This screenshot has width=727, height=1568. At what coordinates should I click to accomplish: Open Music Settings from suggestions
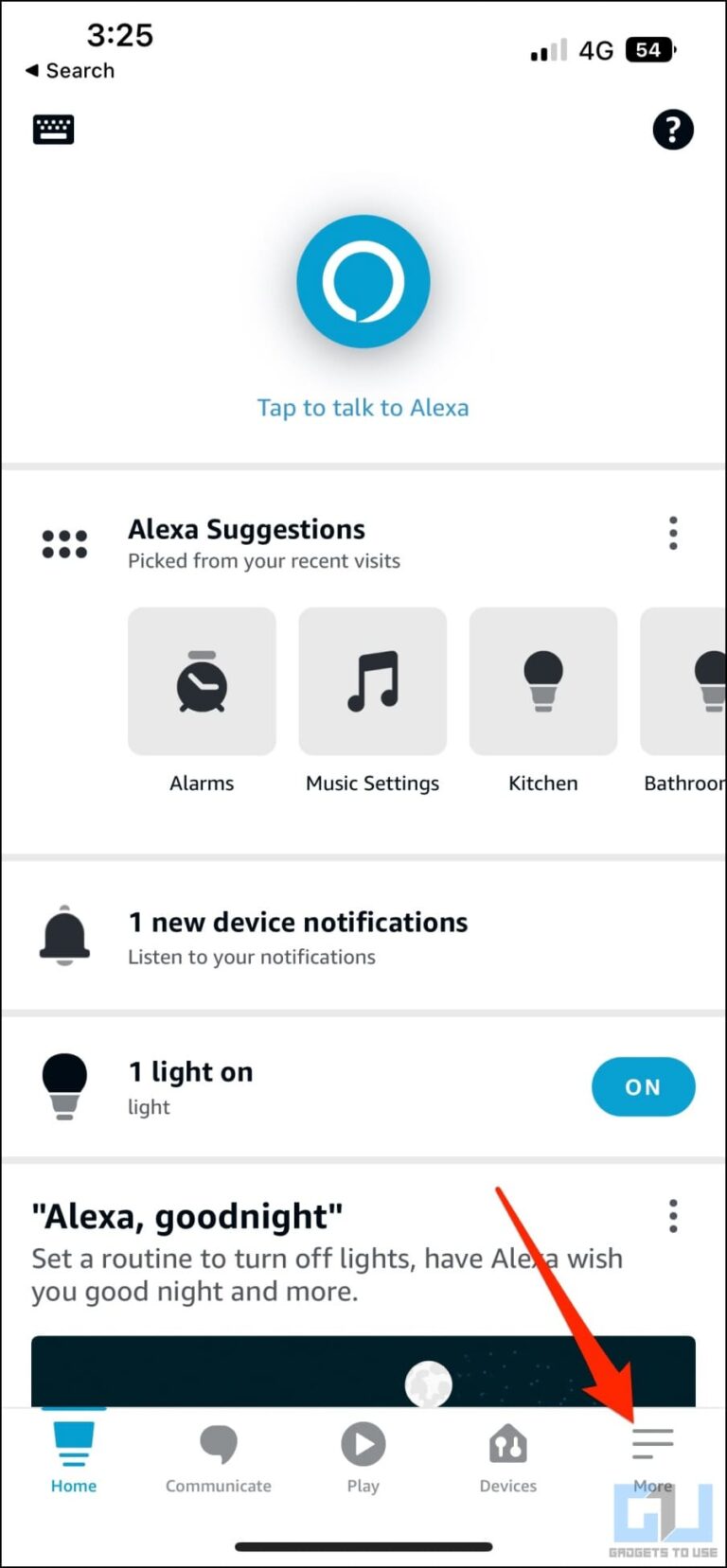pos(372,681)
